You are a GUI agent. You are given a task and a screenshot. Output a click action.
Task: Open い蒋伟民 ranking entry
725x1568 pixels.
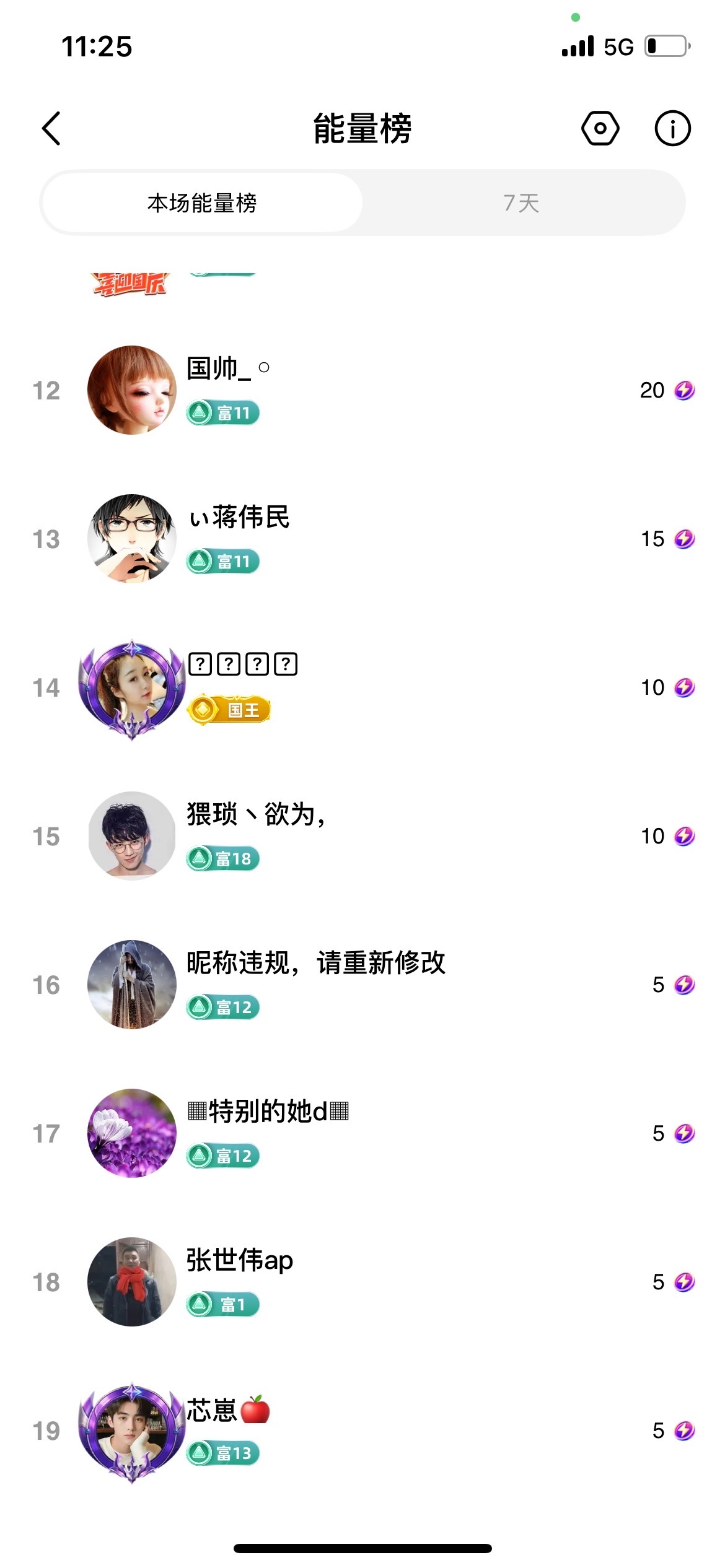362,539
